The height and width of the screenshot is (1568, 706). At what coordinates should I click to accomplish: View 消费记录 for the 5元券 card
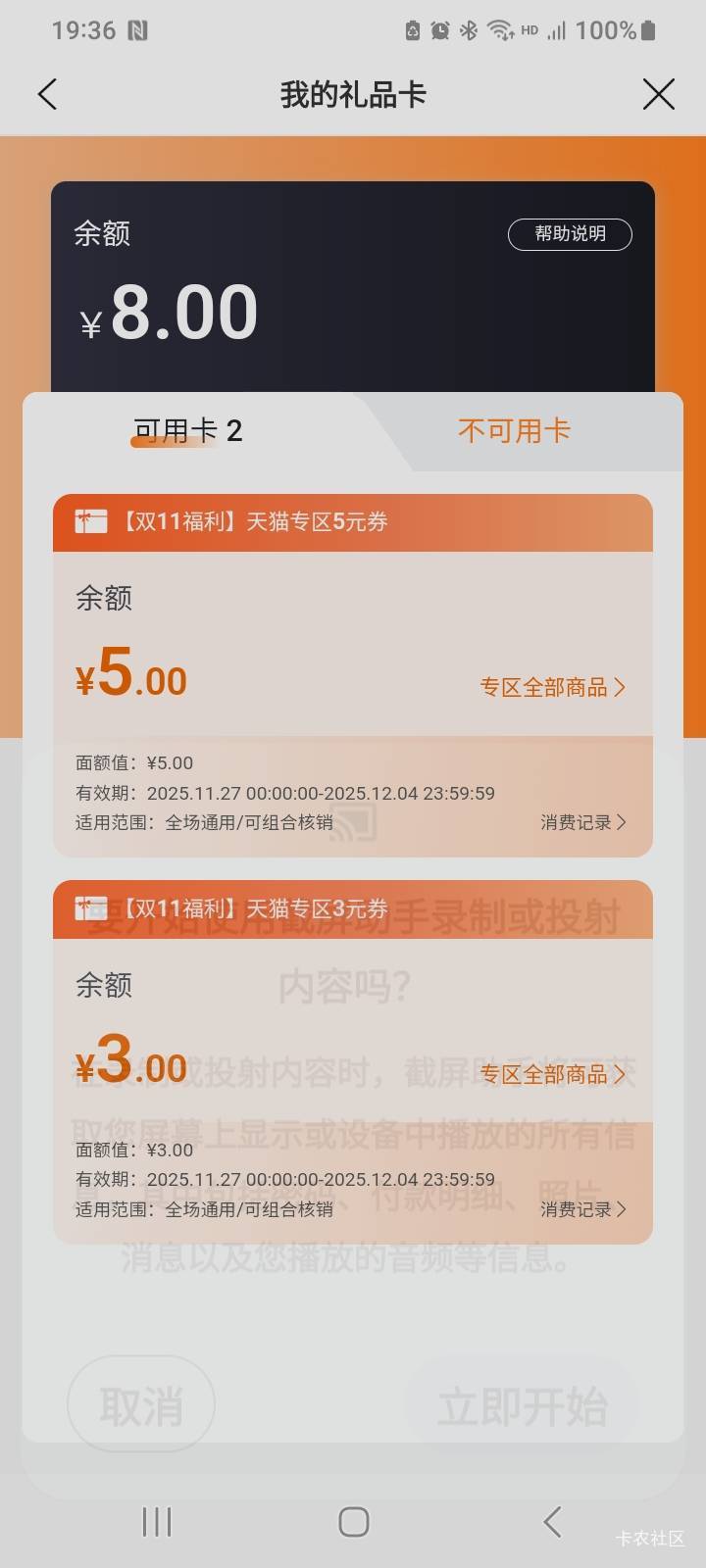(x=582, y=822)
